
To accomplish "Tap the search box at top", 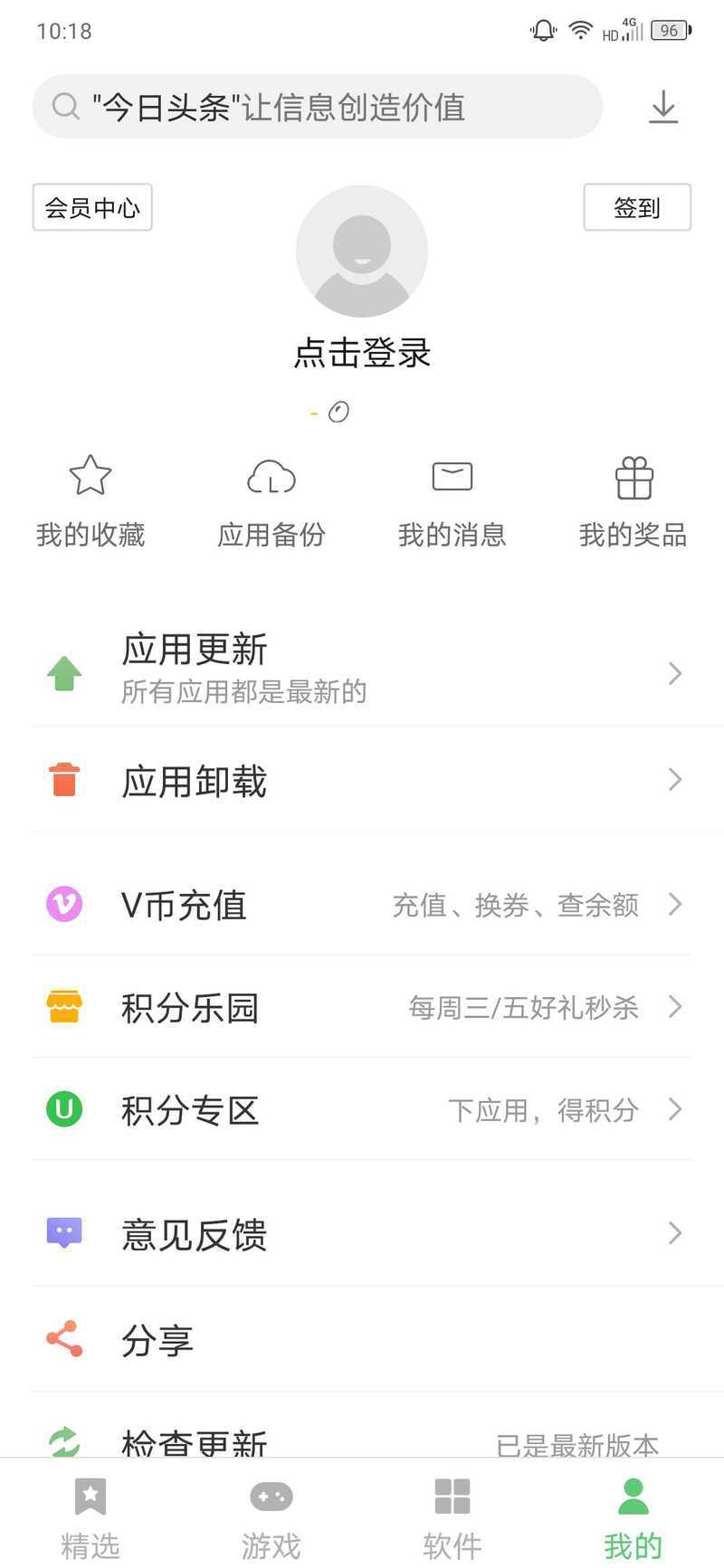I will click(x=318, y=107).
